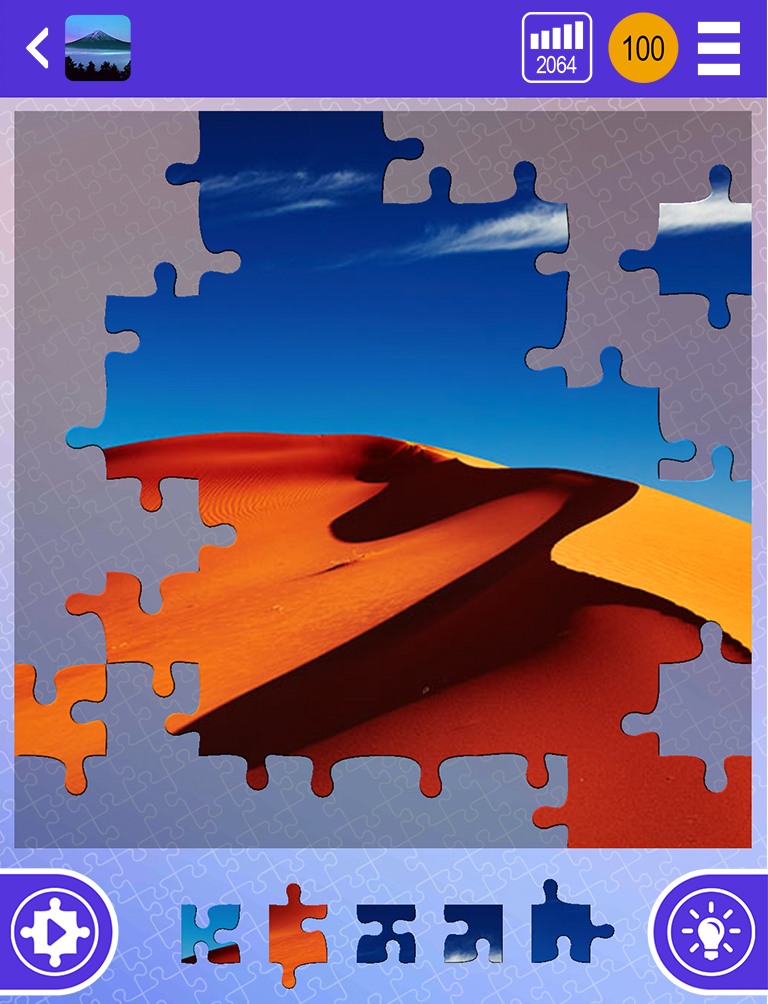Screen dimensions: 768x1004
Task: Open the mountain picture preview thumbnail
Action: coord(98,48)
